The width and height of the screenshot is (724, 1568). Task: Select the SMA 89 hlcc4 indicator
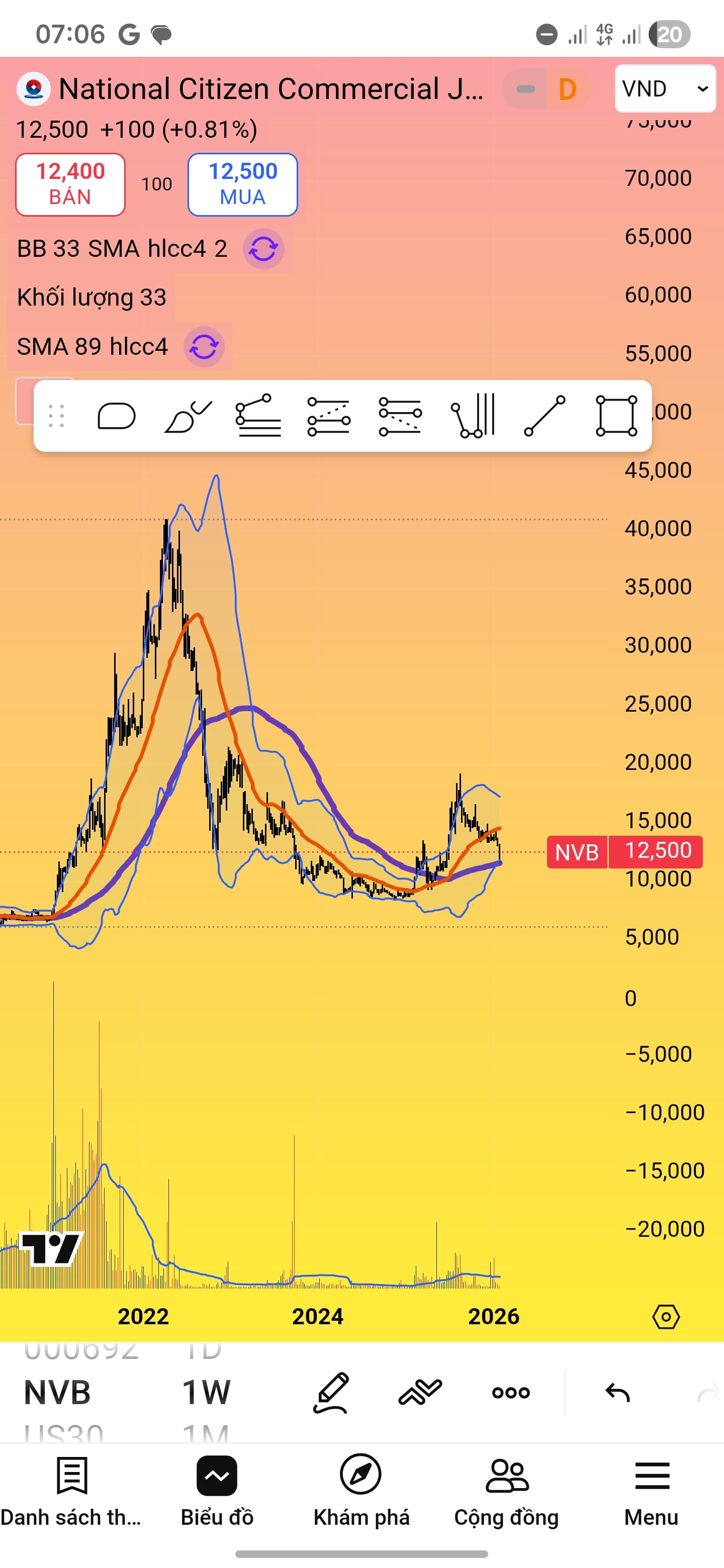92,347
